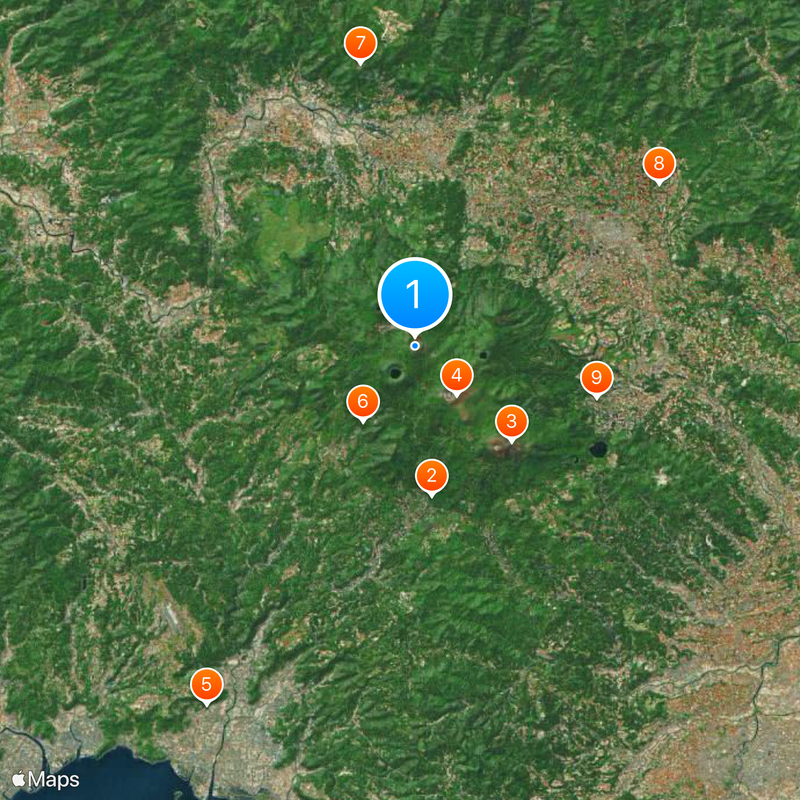Viewport: 800px width, 800px height.
Task: Tap map pin number 5
Action: tap(207, 685)
